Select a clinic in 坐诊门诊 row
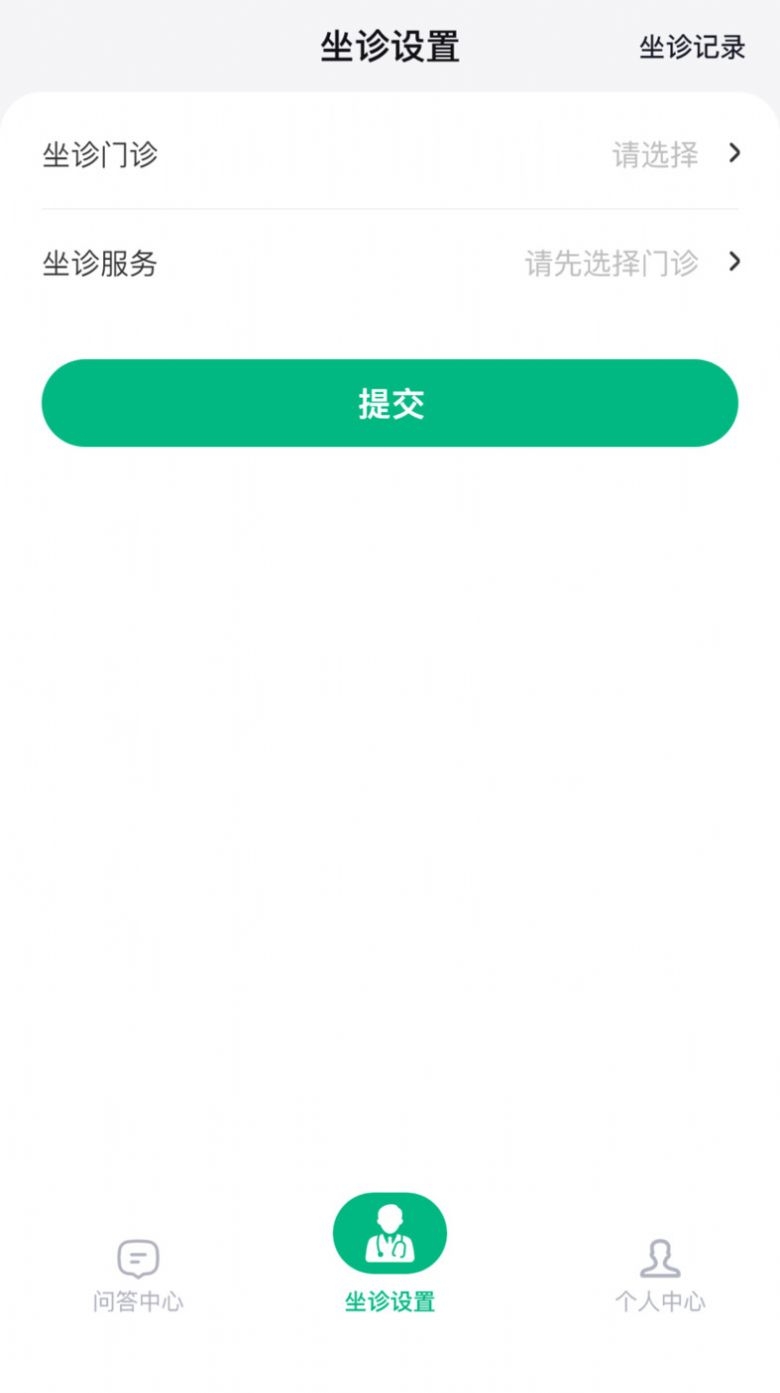The width and height of the screenshot is (780, 1393). click(x=390, y=155)
